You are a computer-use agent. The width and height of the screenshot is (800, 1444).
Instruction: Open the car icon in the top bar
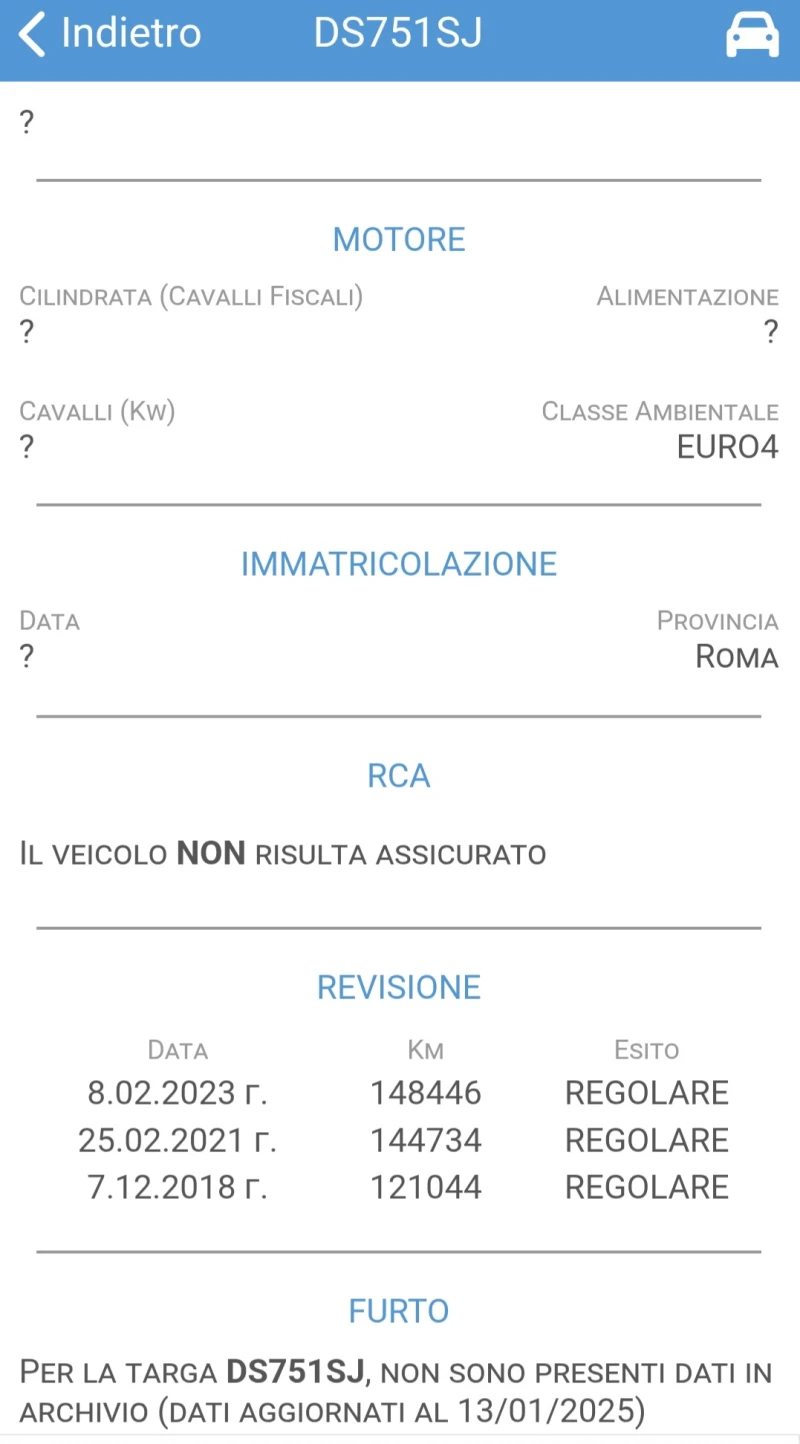pyautogui.click(x=750, y=33)
